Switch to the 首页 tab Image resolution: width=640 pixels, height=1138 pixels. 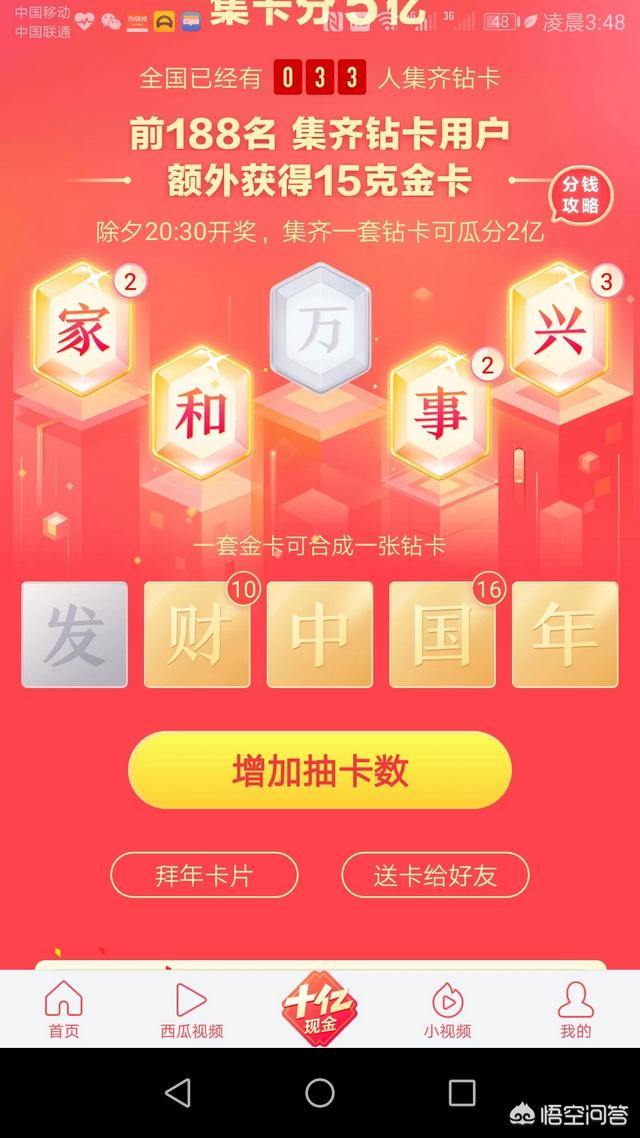click(64, 1010)
